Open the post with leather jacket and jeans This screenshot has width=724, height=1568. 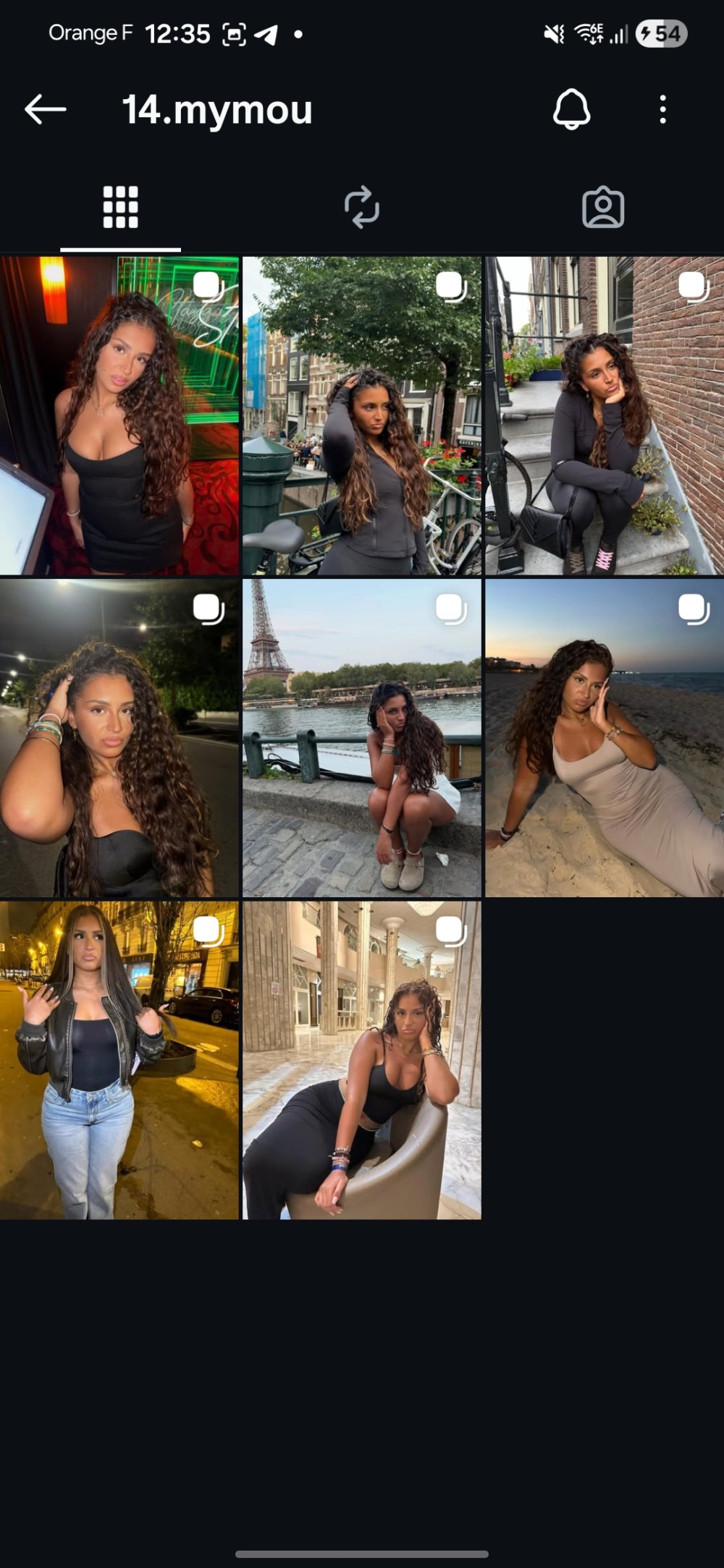click(x=119, y=1060)
